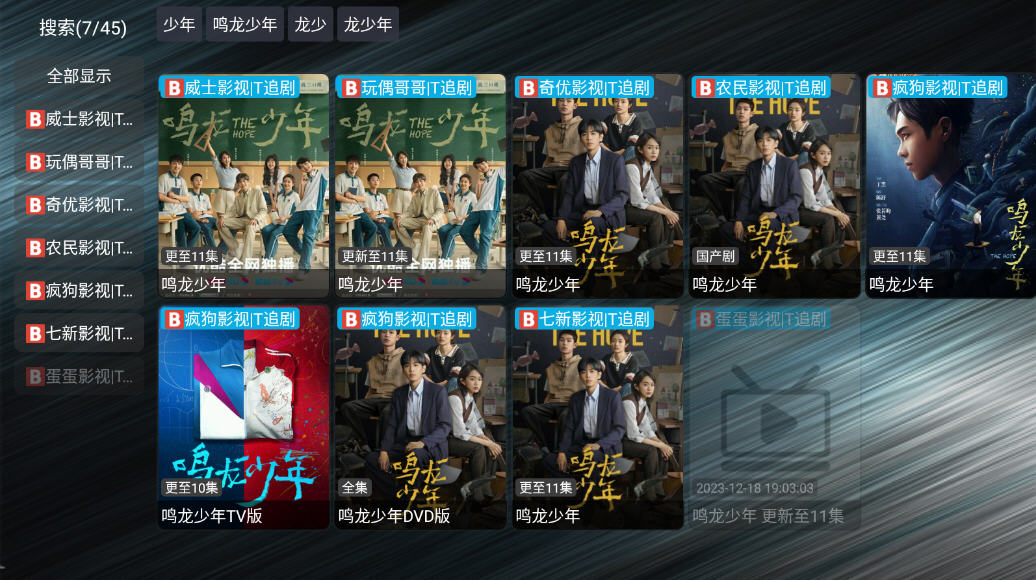Open 鸣龙少年DVD版 card

pyautogui.click(x=420, y=417)
